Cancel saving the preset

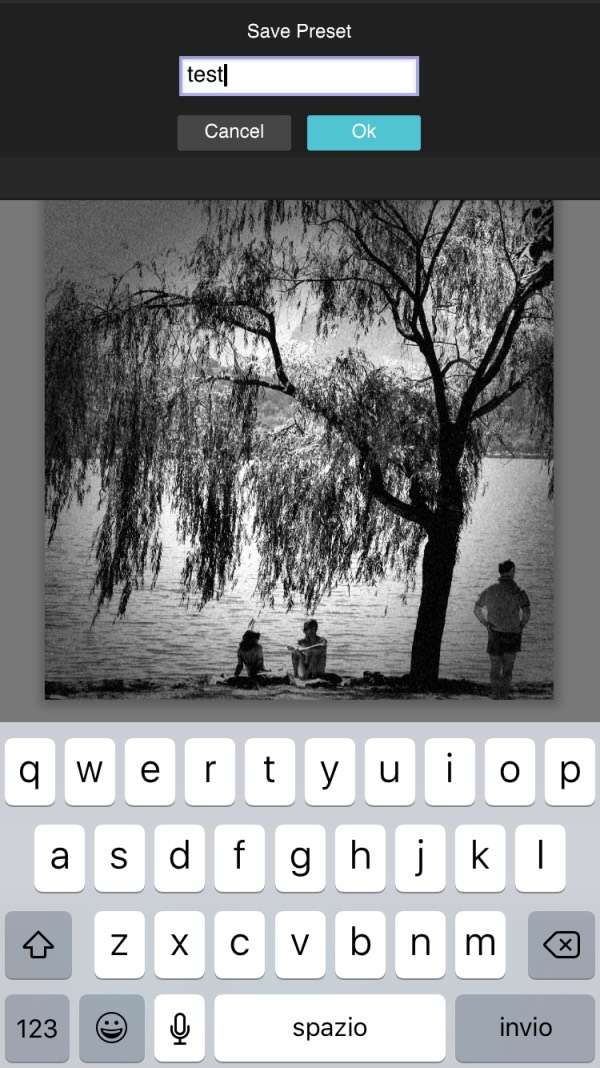pos(234,132)
